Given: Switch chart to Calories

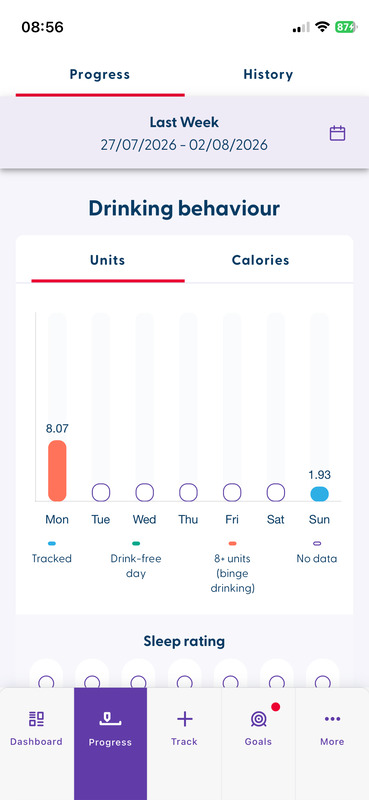Looking at the screenshot, I should (260, 260).
